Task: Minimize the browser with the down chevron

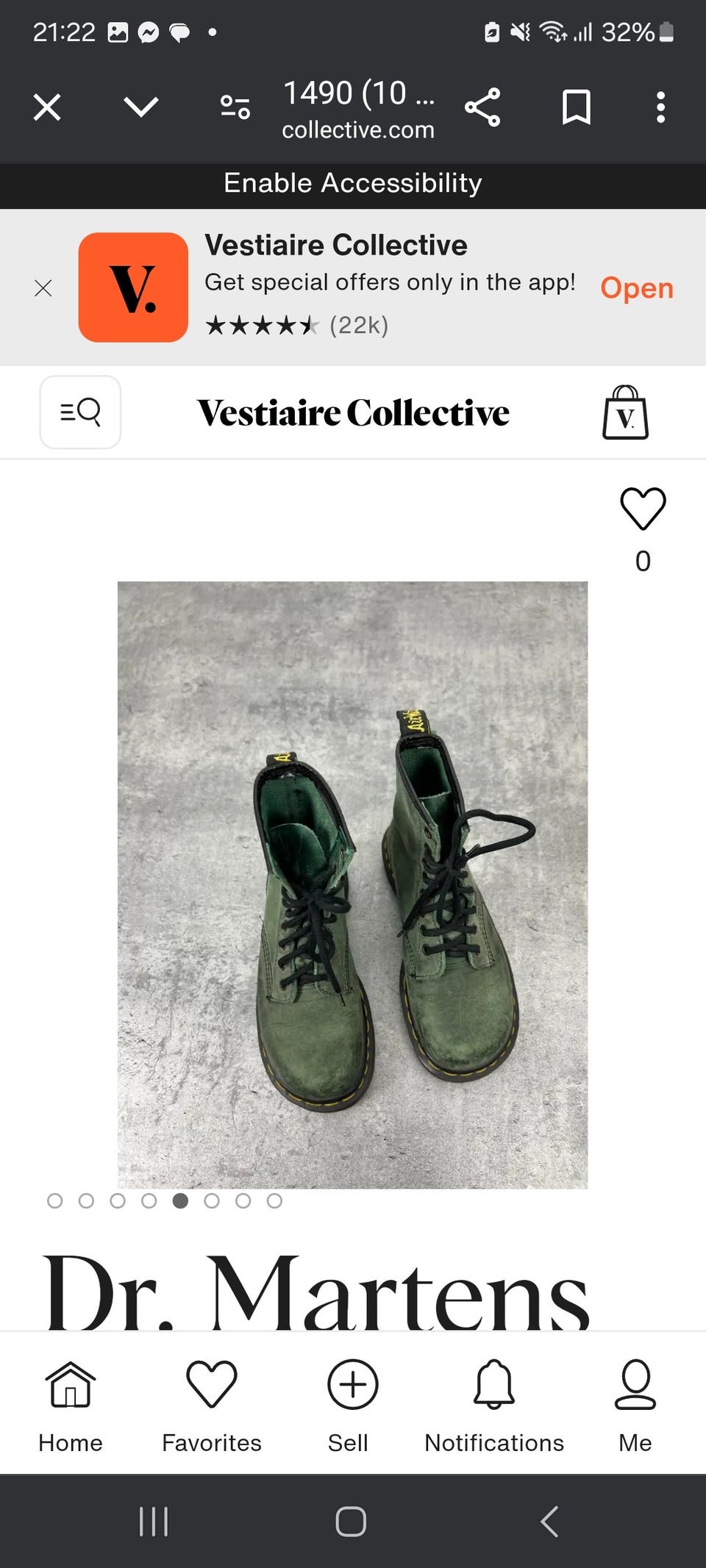Action: click(x=141, y=108)
